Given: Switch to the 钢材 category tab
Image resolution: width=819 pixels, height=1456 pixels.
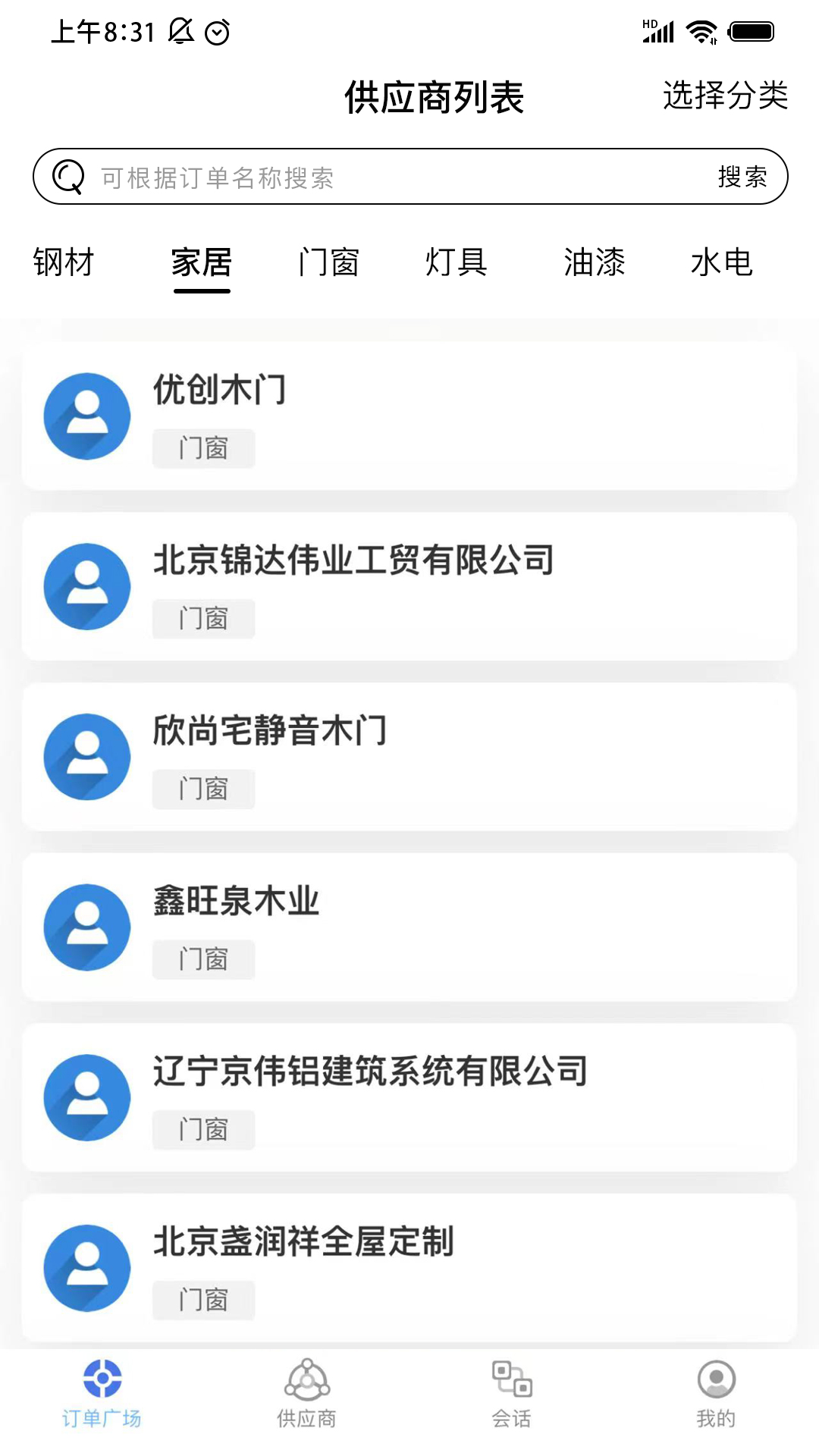Looking at the screenshot, I should (x=64, y=263).
